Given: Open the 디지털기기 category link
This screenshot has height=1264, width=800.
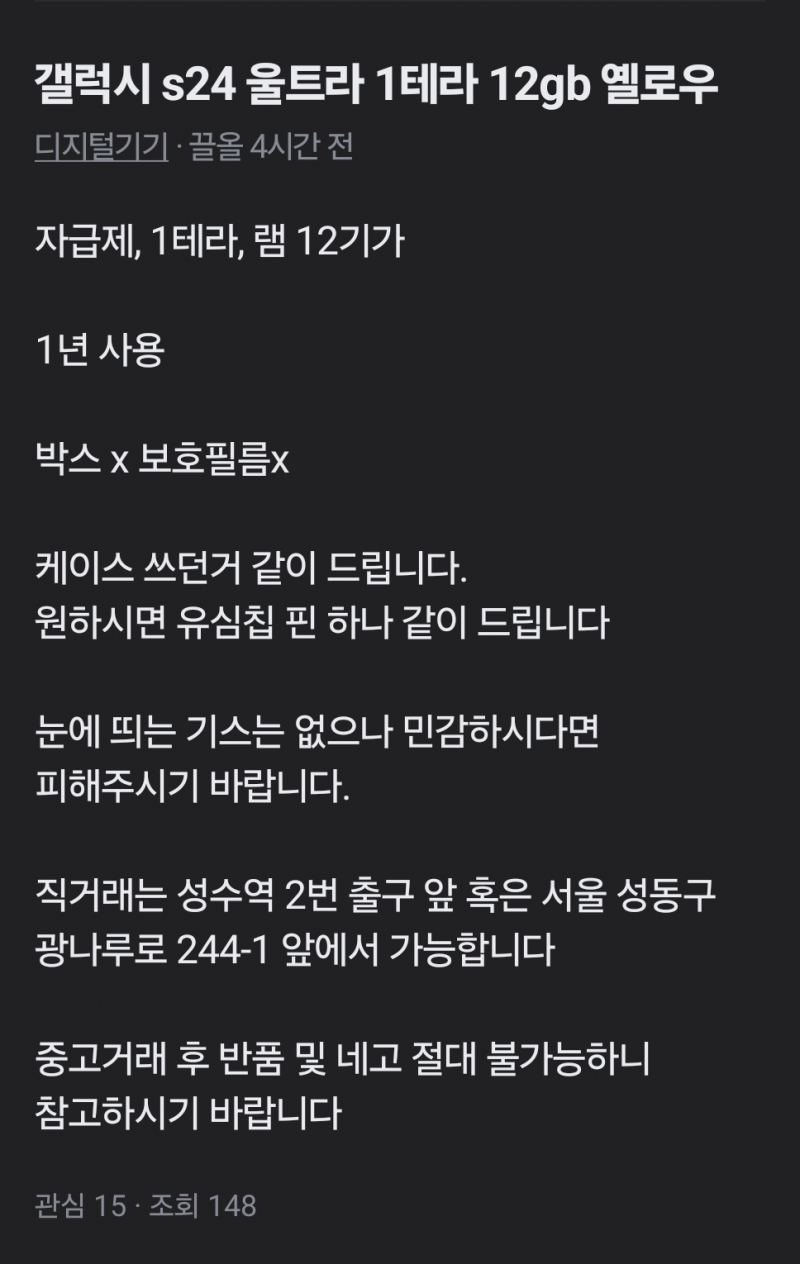Looking at the screenshot, I should click(x=100, y=148).
